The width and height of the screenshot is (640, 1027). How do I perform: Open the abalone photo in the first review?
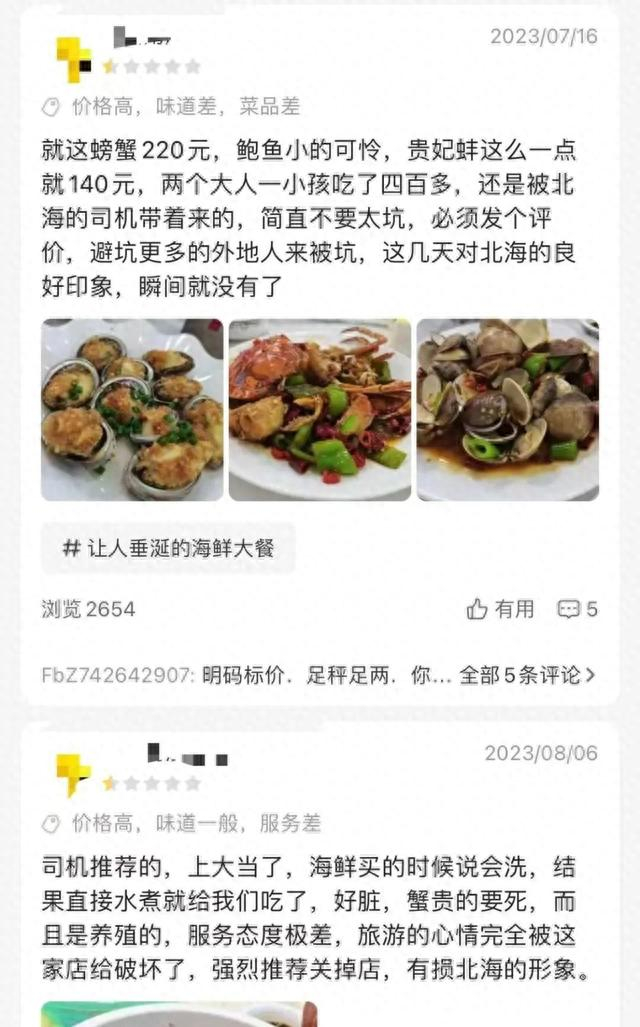132,409
